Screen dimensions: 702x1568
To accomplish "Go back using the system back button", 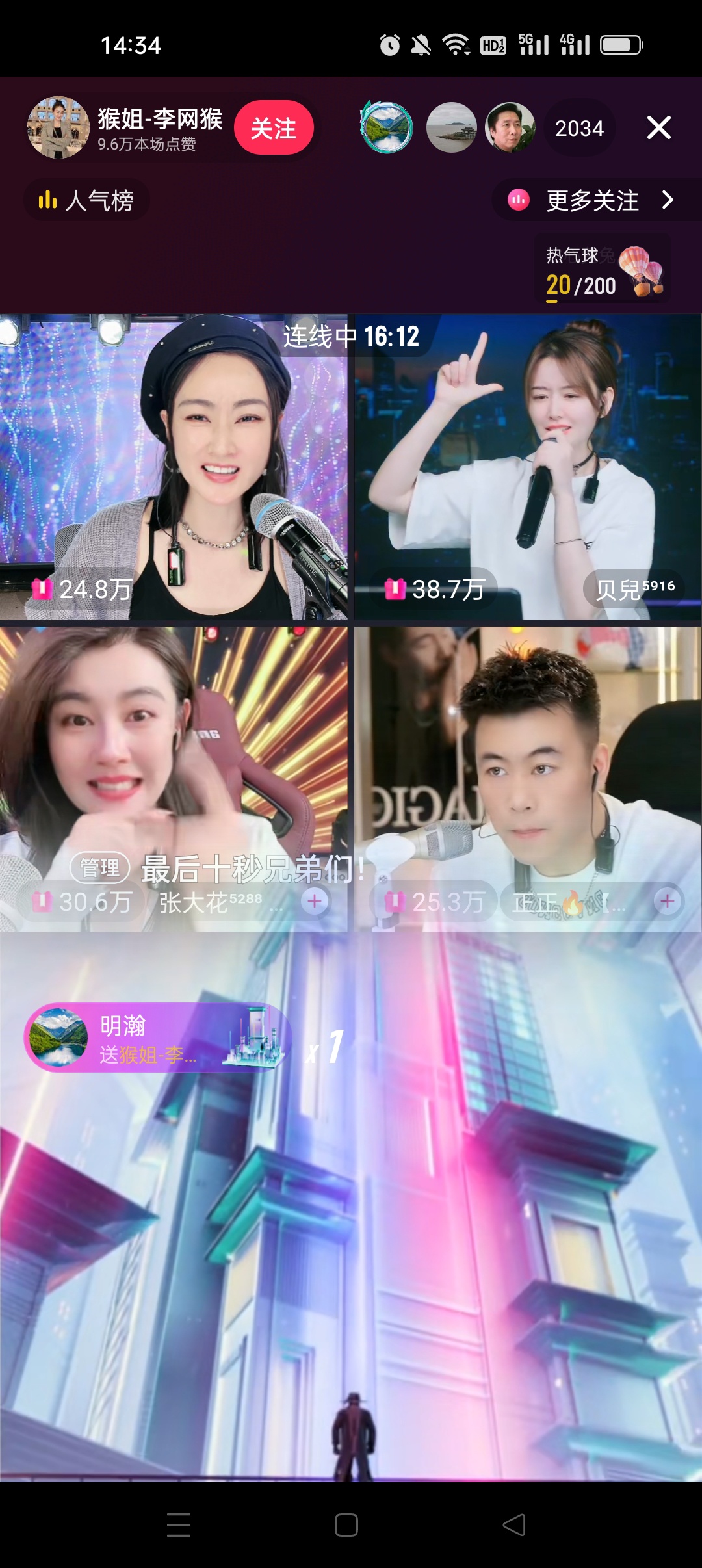I will (x=514, y=1524).
